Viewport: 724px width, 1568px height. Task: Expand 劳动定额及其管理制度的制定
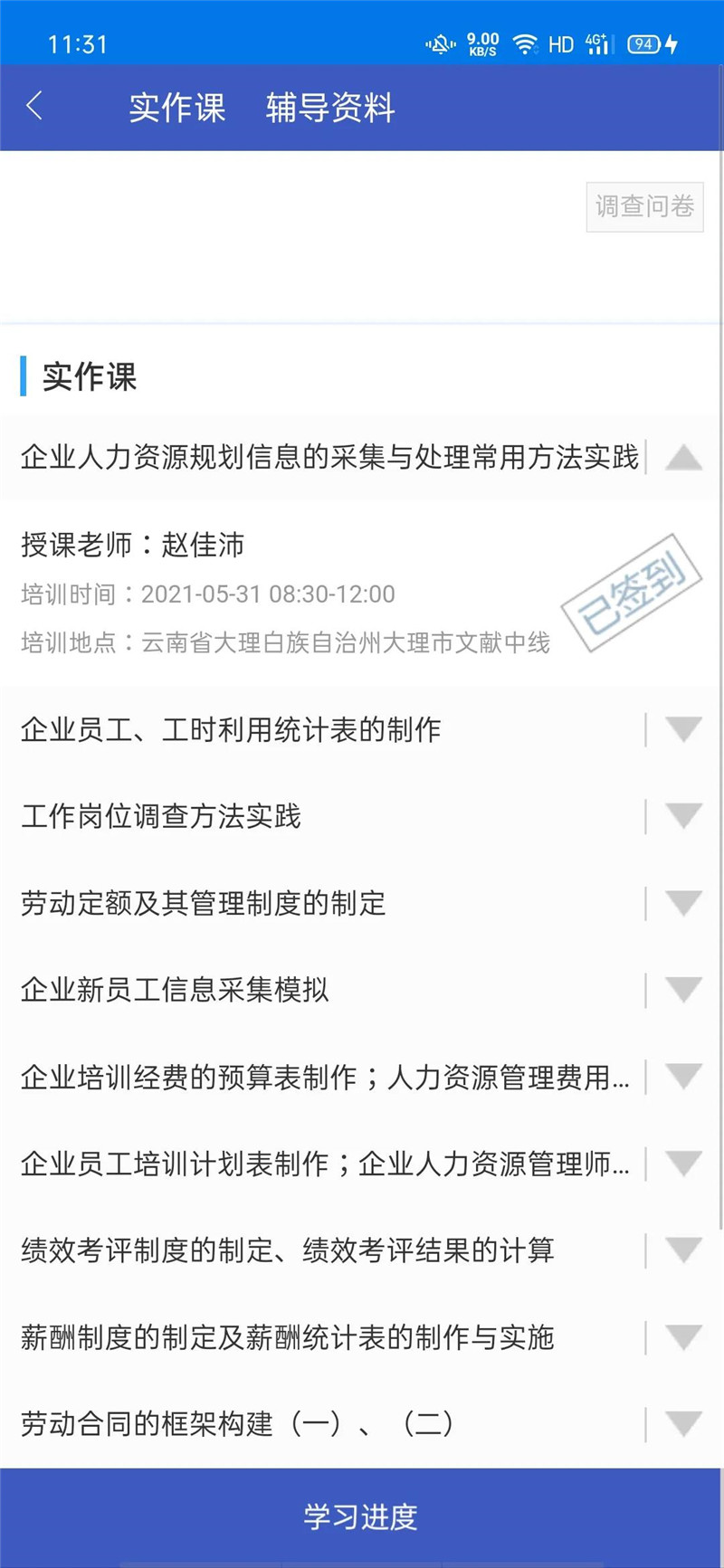click(x=683, y=903)
